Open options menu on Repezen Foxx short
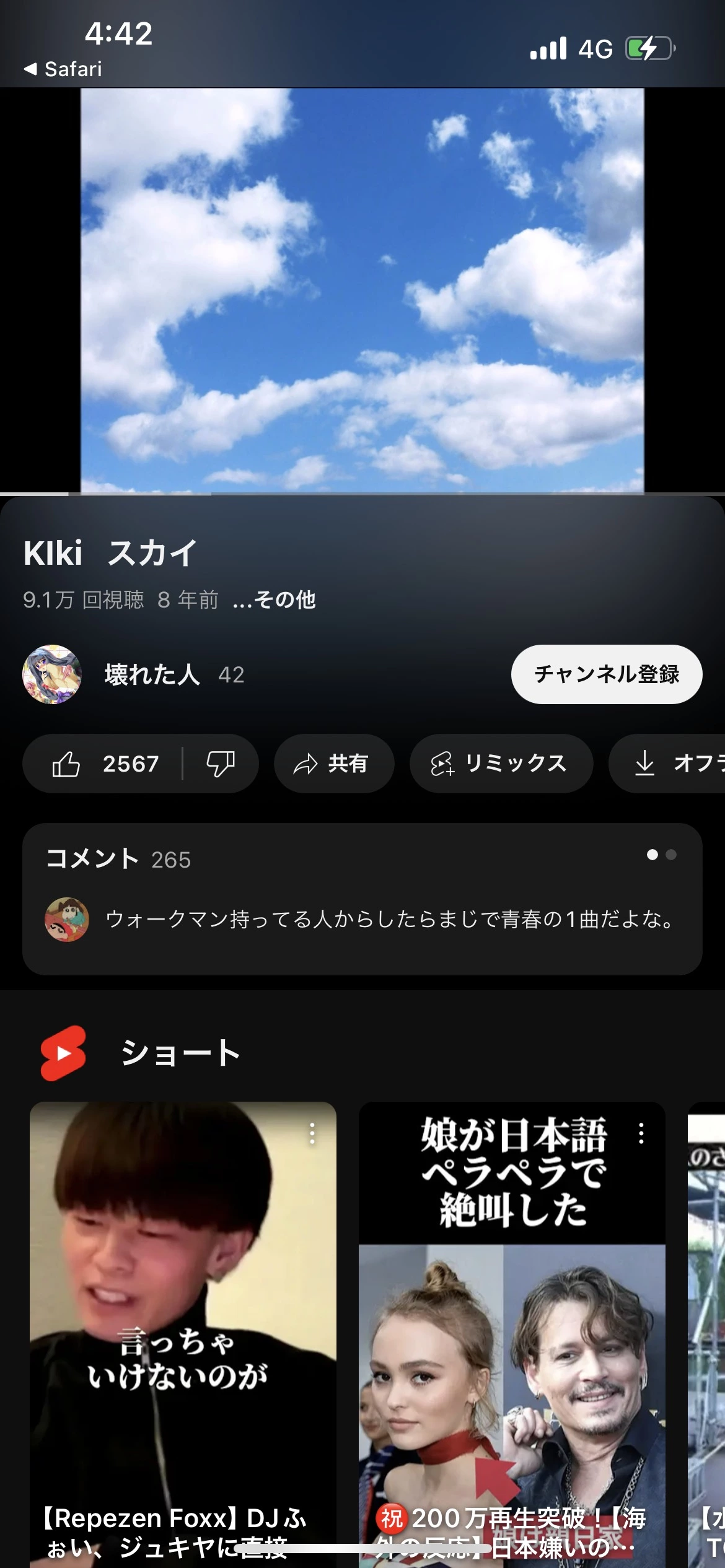Image resolution: width=725 pixels, height=1568 pixels. click(312, 1133)
